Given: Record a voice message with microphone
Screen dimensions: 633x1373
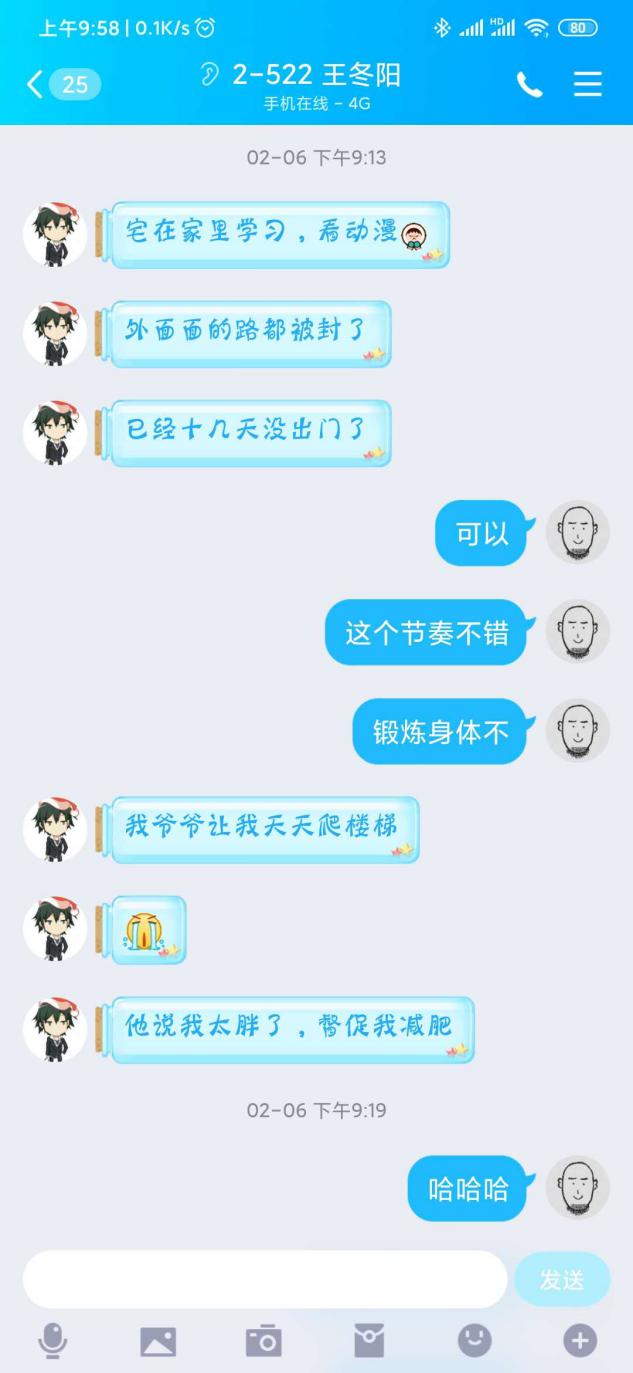Looking at the screenshot, I should 53,1340.
